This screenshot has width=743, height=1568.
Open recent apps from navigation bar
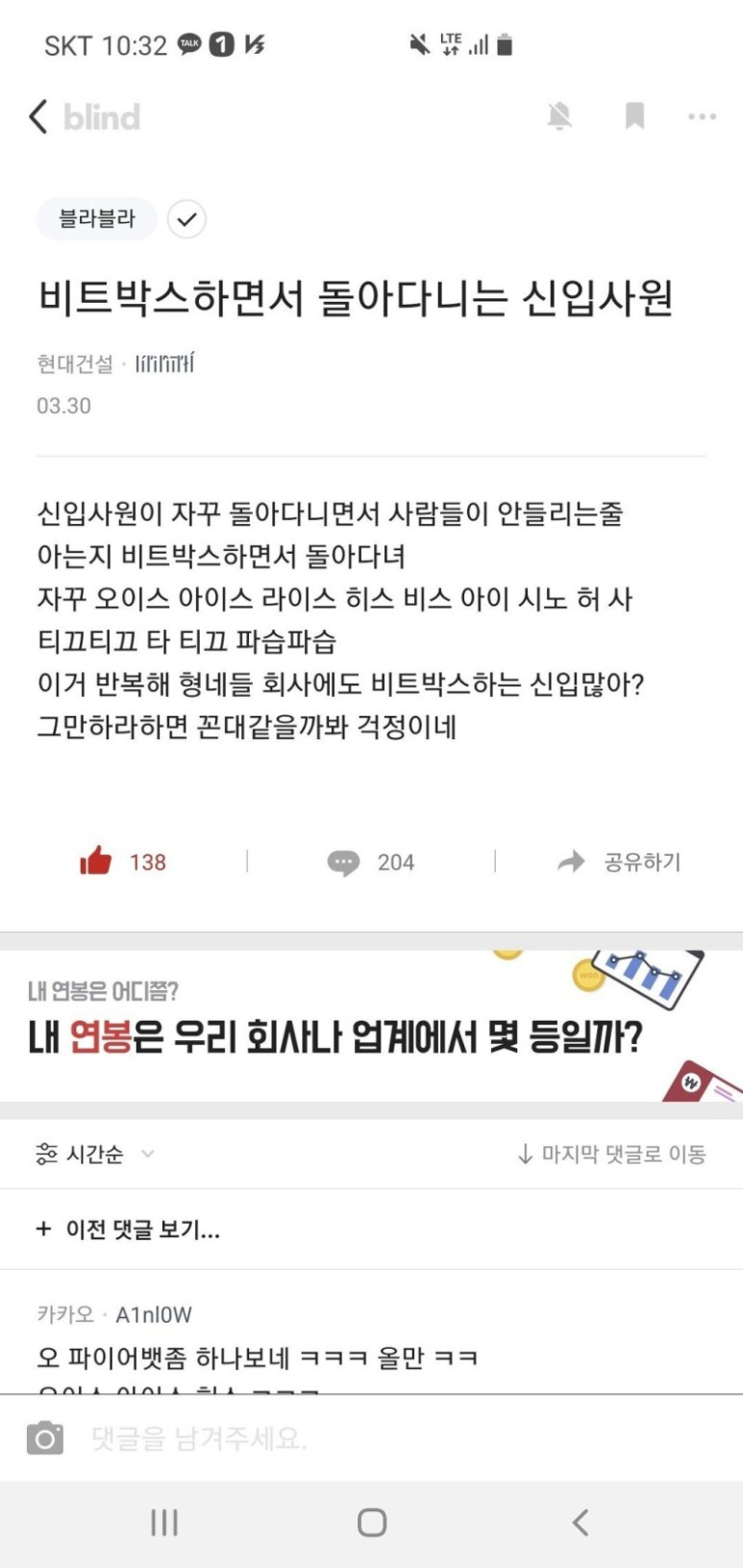164,1523
